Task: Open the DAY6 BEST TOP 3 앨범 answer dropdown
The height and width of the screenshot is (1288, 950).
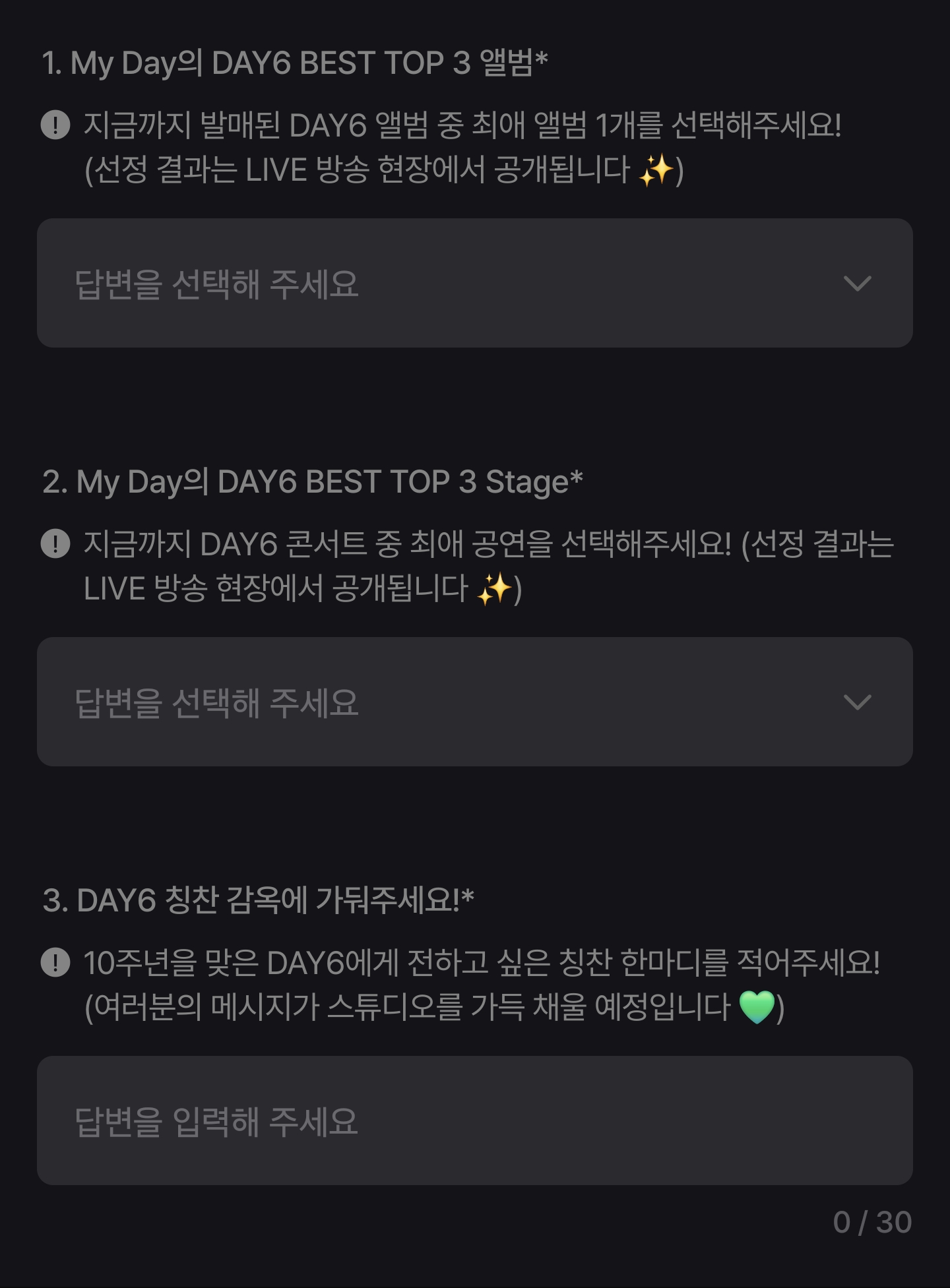Action: 474,283
